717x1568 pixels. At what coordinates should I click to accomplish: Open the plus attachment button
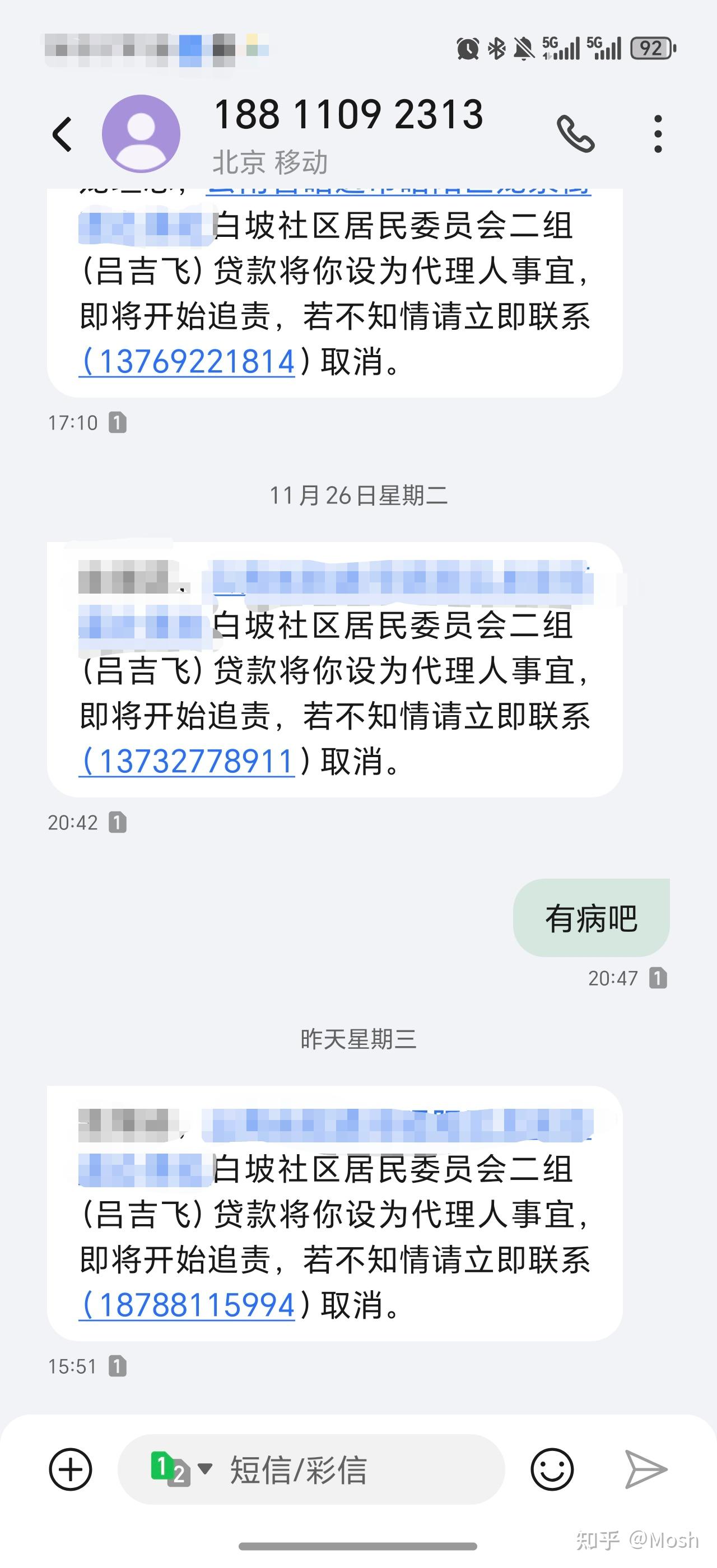pyautogui.click(x=71, y=1469)
